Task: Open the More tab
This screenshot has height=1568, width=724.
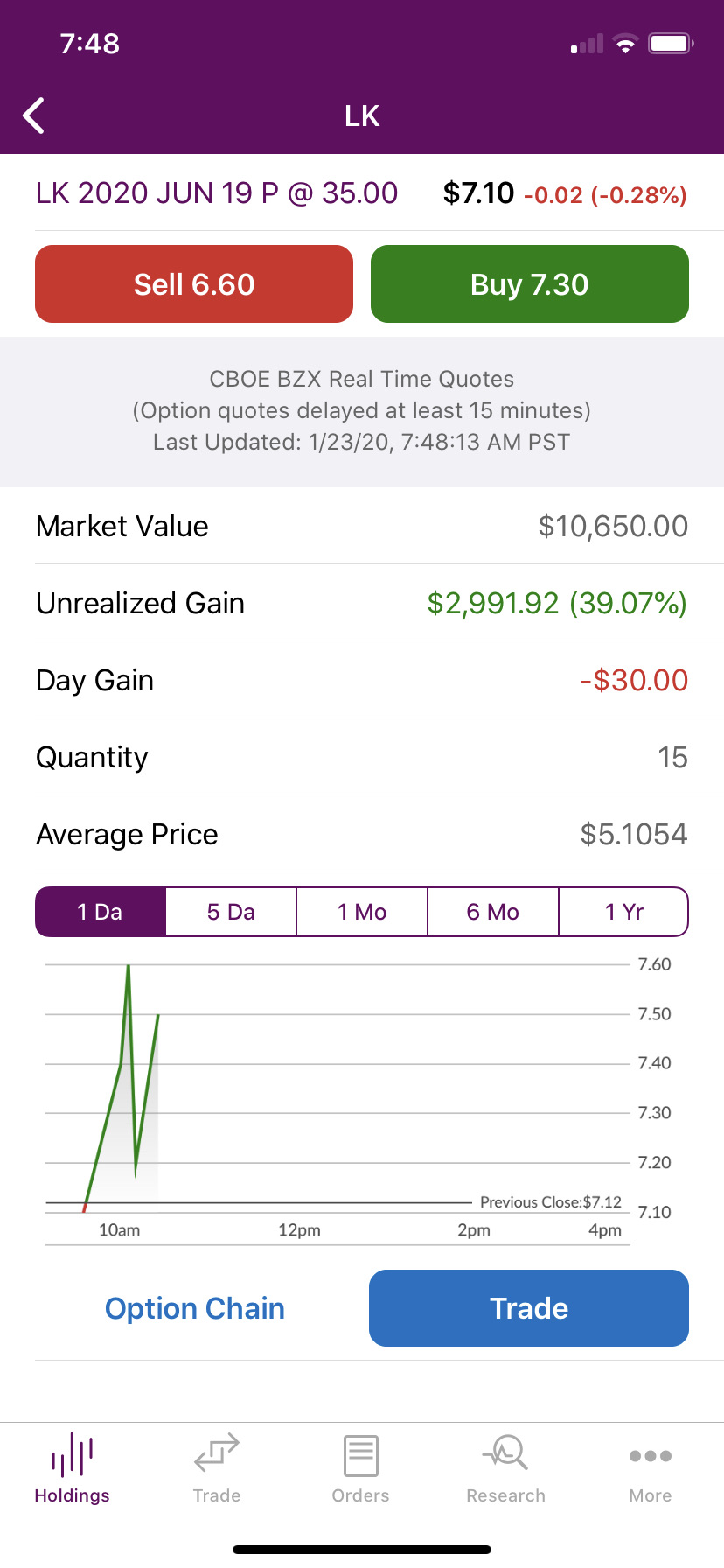Action: tap(651, 1469)
